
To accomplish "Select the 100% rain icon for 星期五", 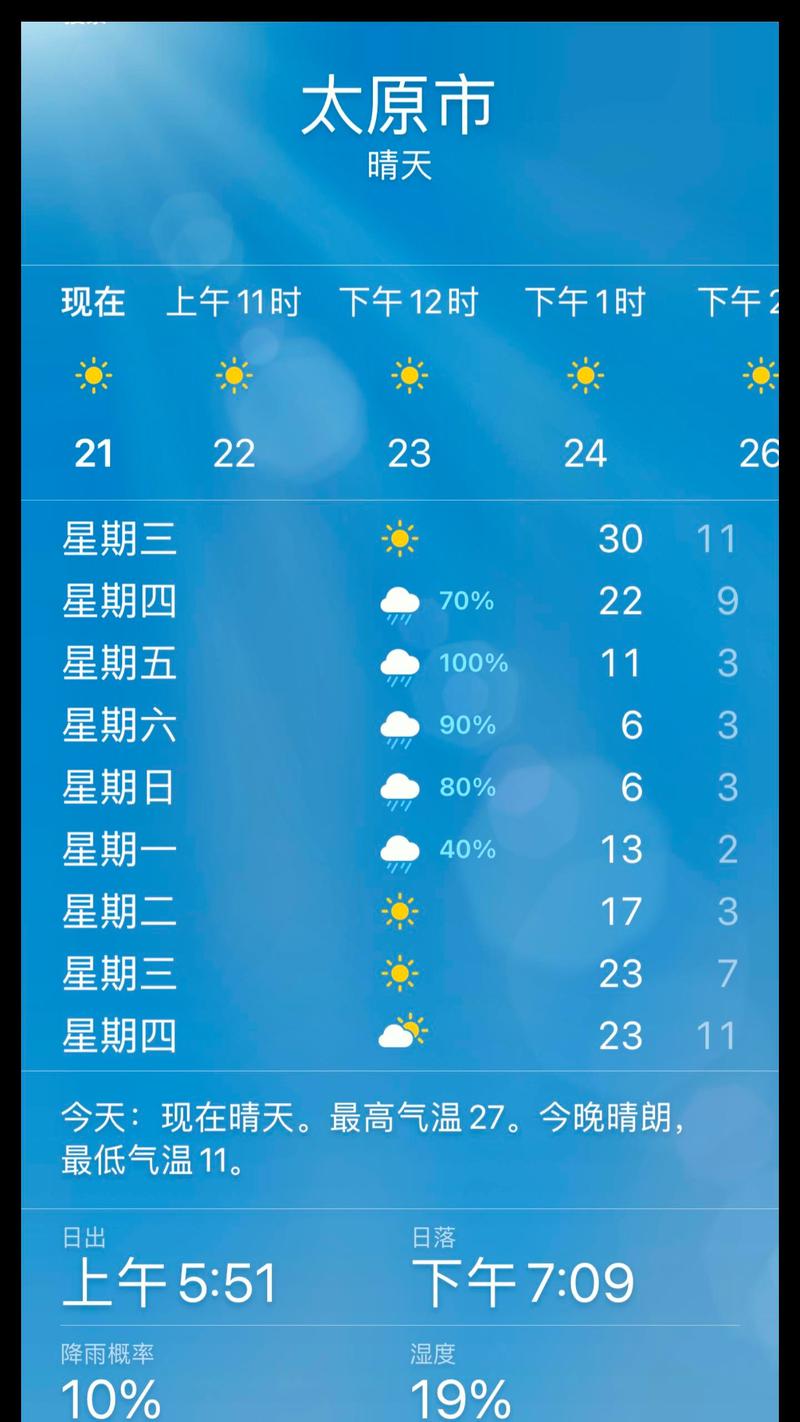I will pos(400,663).
